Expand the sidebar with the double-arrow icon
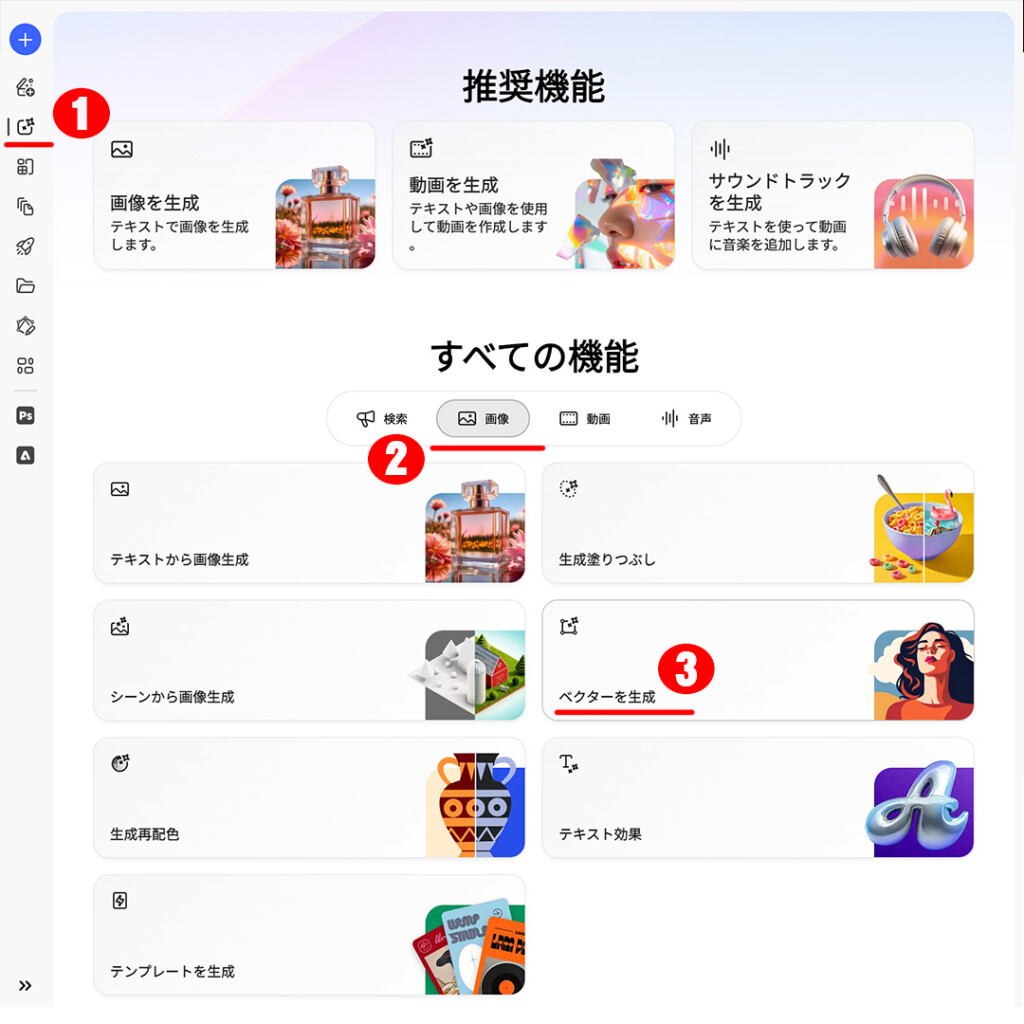 click(x=26, y=985)
